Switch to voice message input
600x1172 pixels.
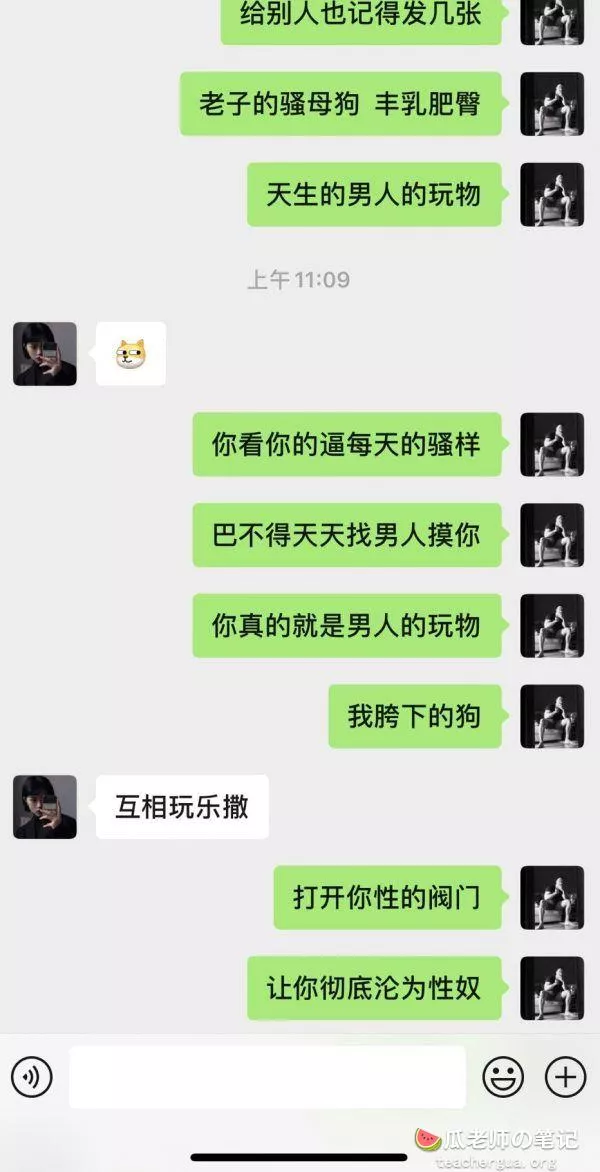[32, 1077]
